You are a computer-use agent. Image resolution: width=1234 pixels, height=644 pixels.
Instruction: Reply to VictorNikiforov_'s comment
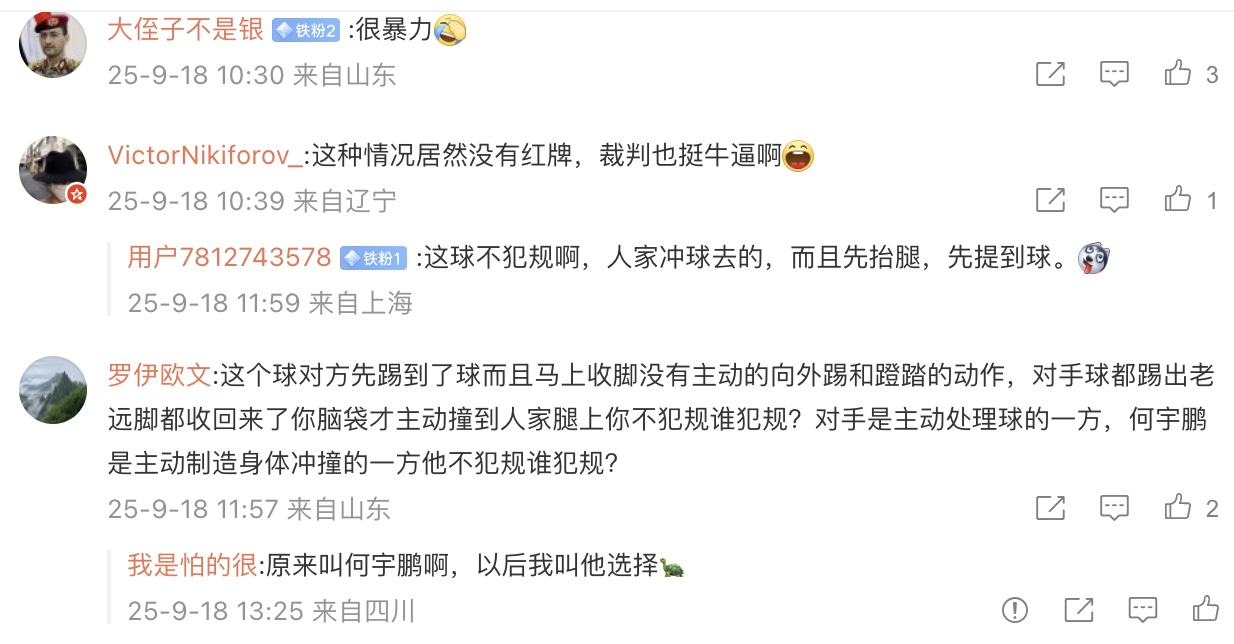[1114, 199]
